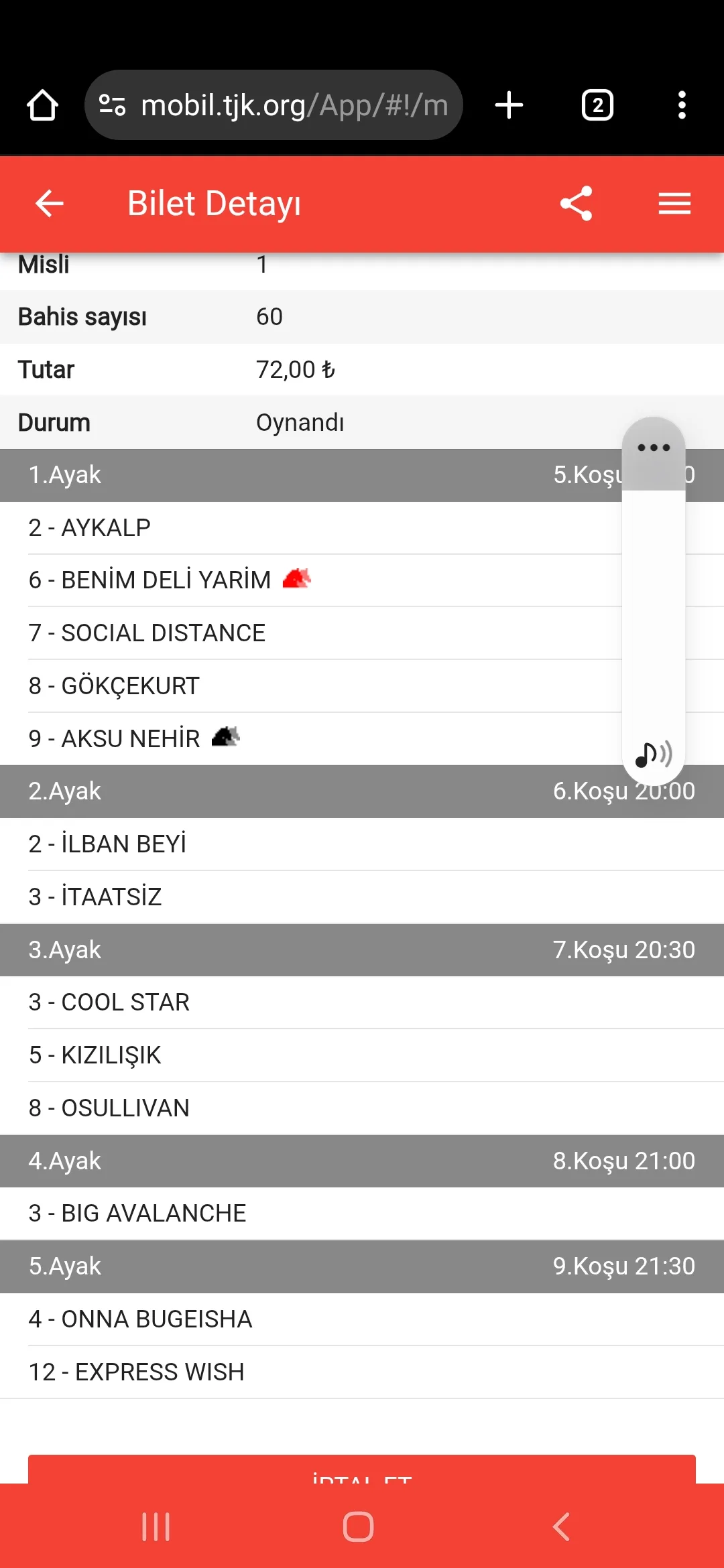Tap the floating sound note icon

654,755
